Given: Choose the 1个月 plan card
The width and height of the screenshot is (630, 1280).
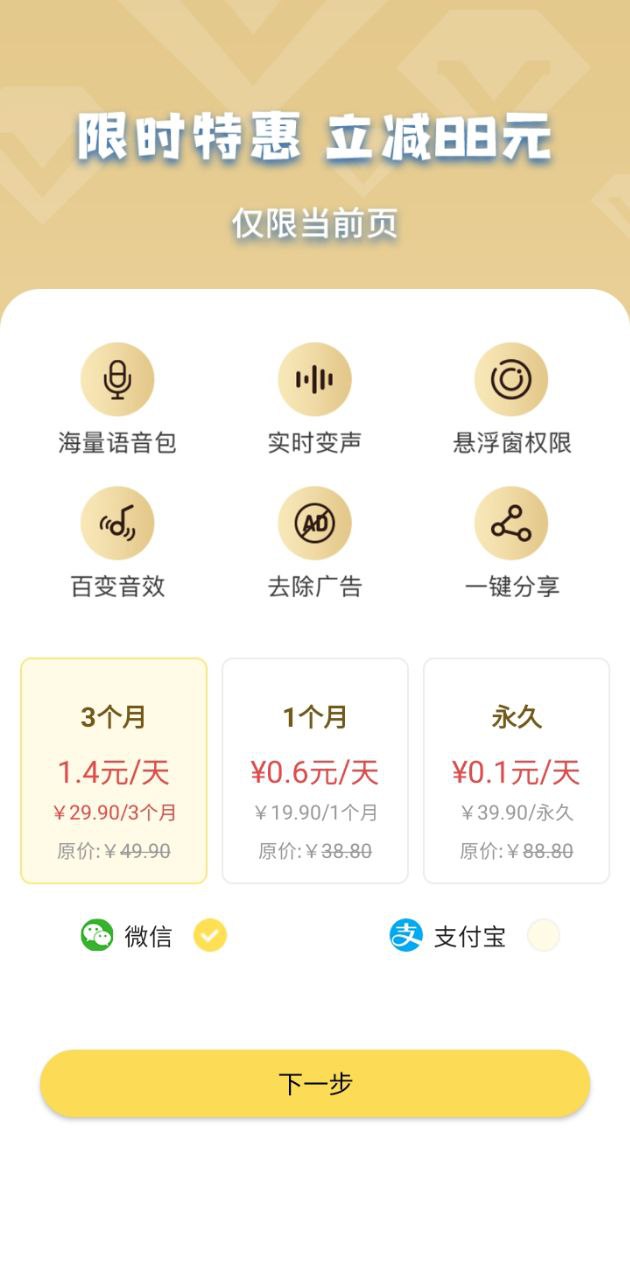Looking at the screenshot, I should click(315, 771).
